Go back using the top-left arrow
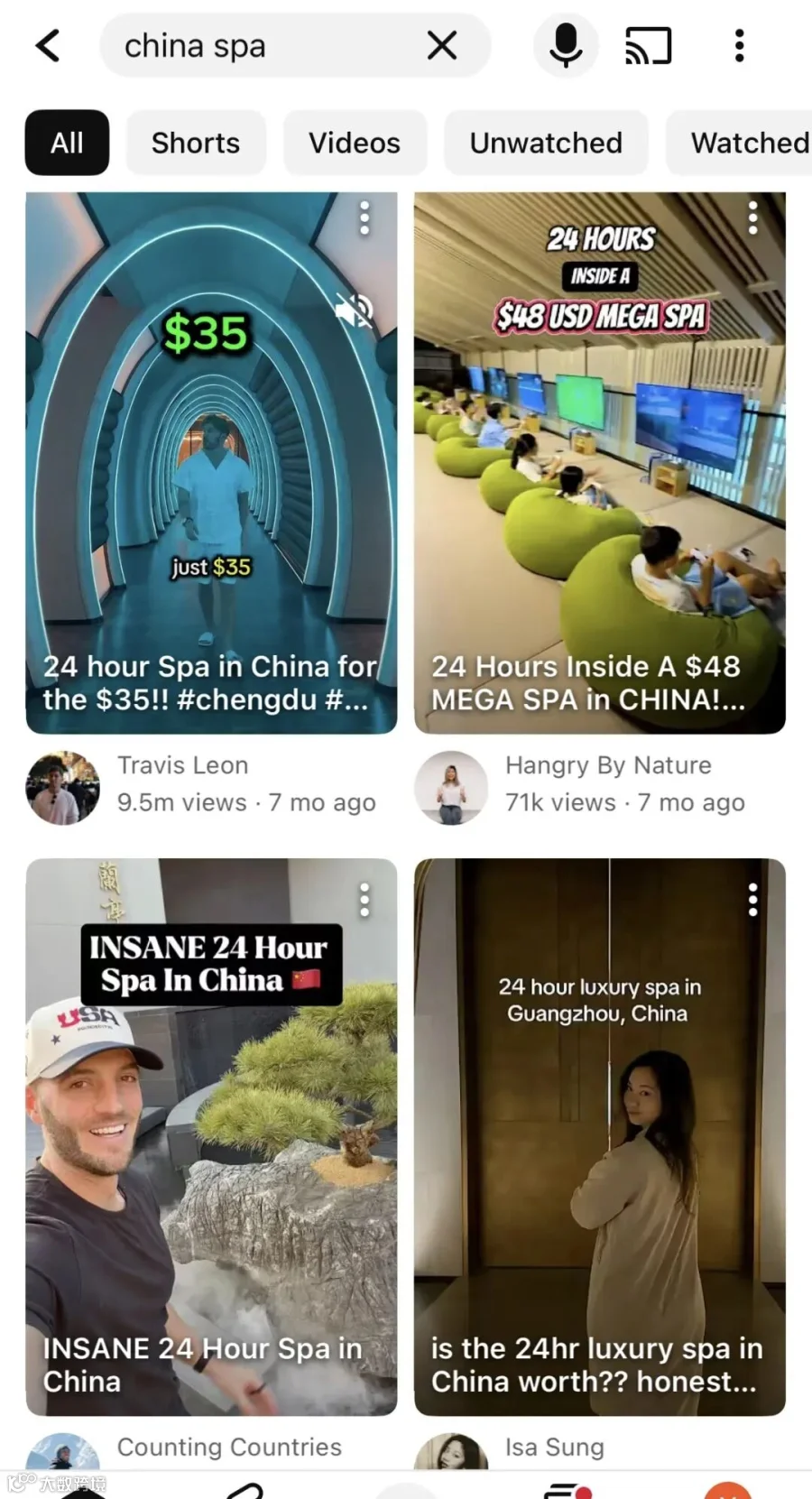Screen dimensions: 812x1499 tap(48, 45)
